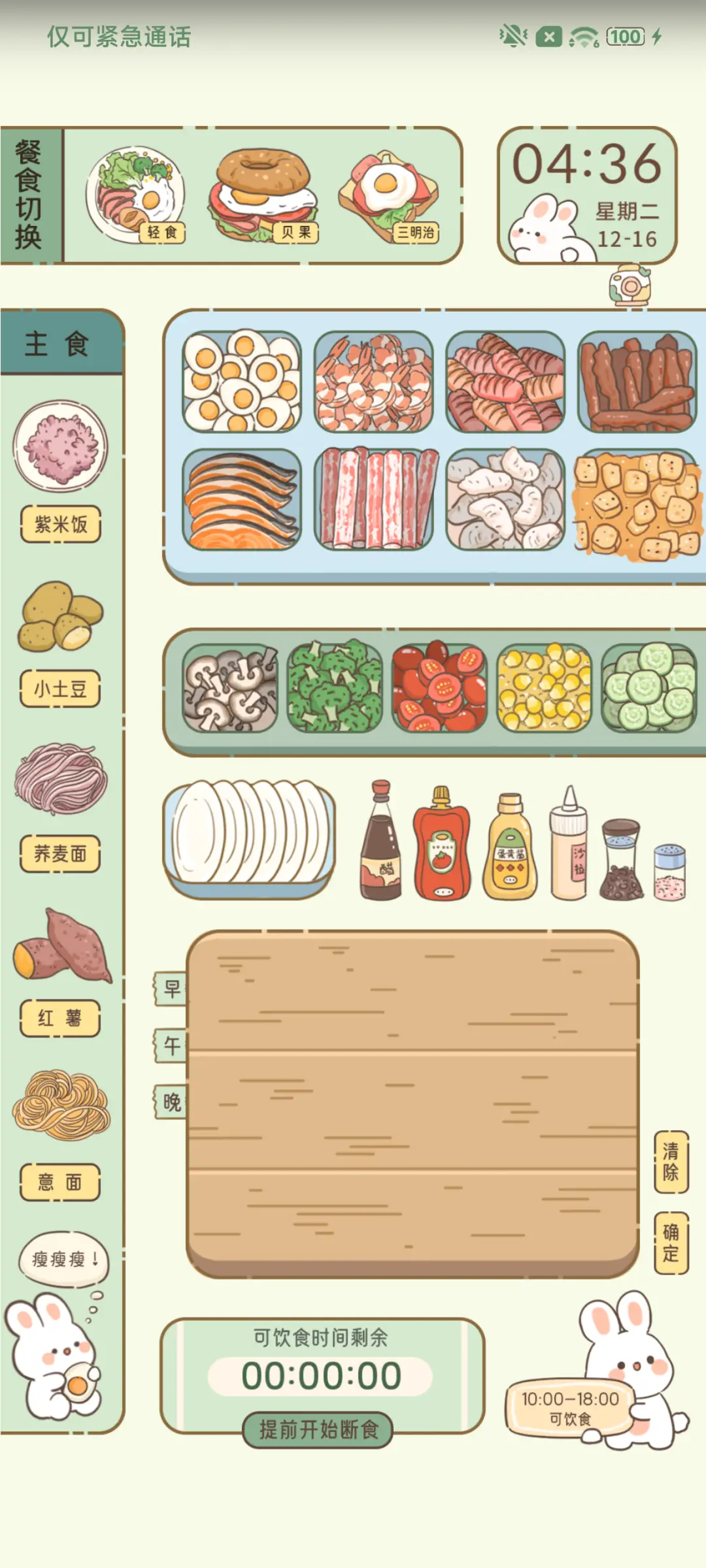The height and width of the screenshot is (1568, 706).
Task: Select the shrimp ingredient in the protein tray
Action: [x=373, y=382]
